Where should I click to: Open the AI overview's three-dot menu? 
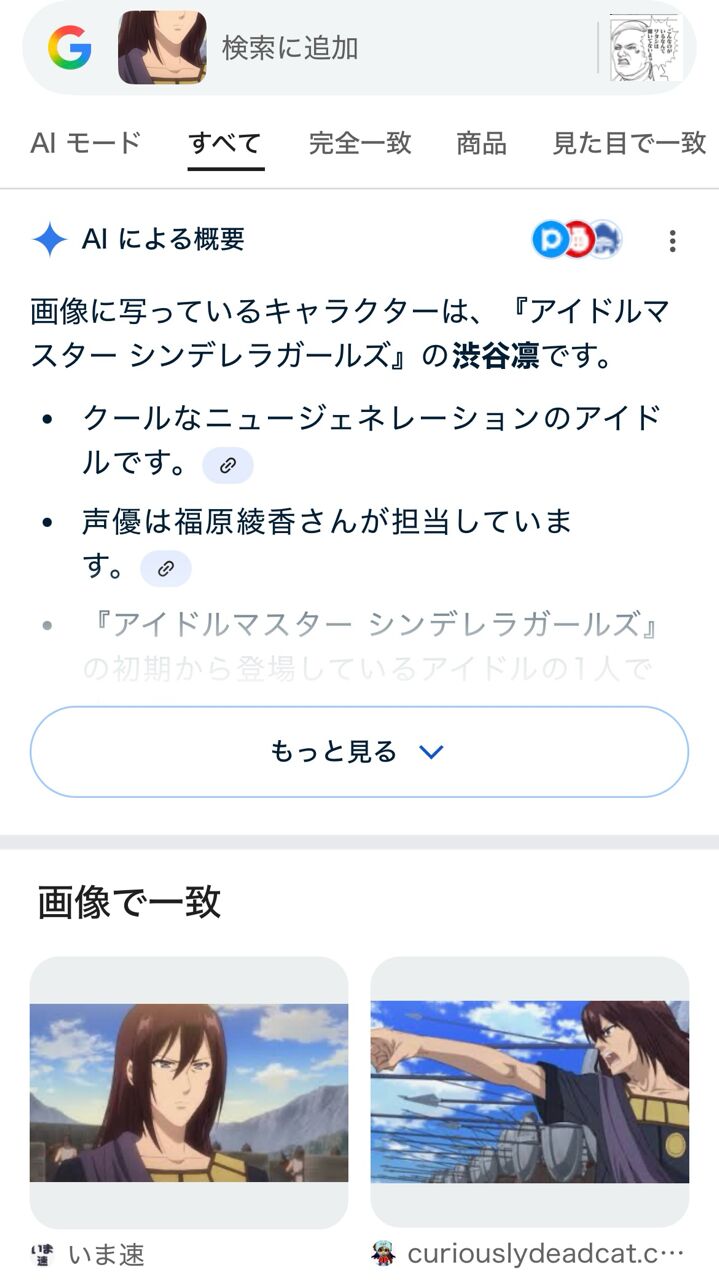[672, 241]
